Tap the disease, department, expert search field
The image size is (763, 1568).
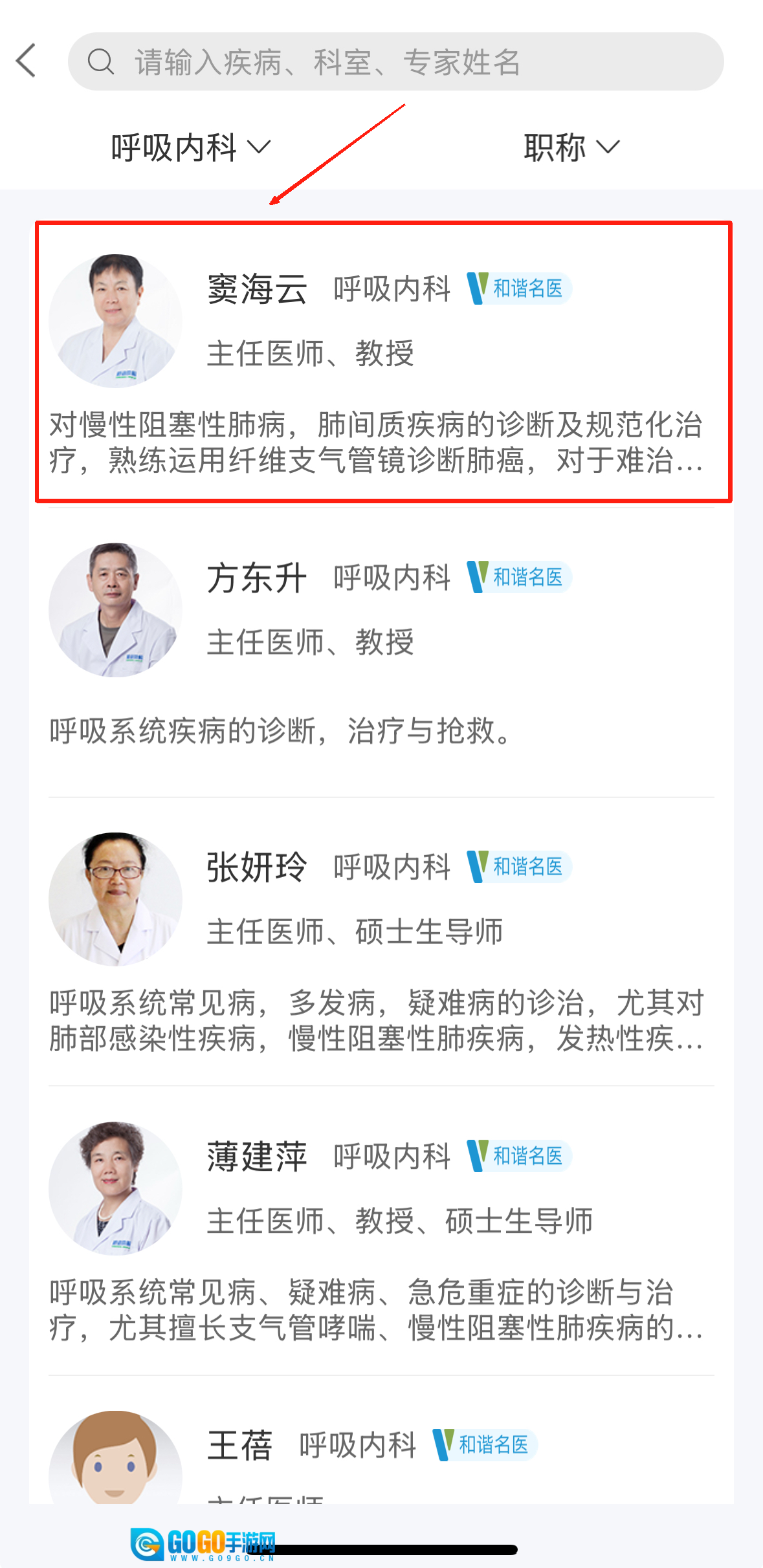pos(395,62)
